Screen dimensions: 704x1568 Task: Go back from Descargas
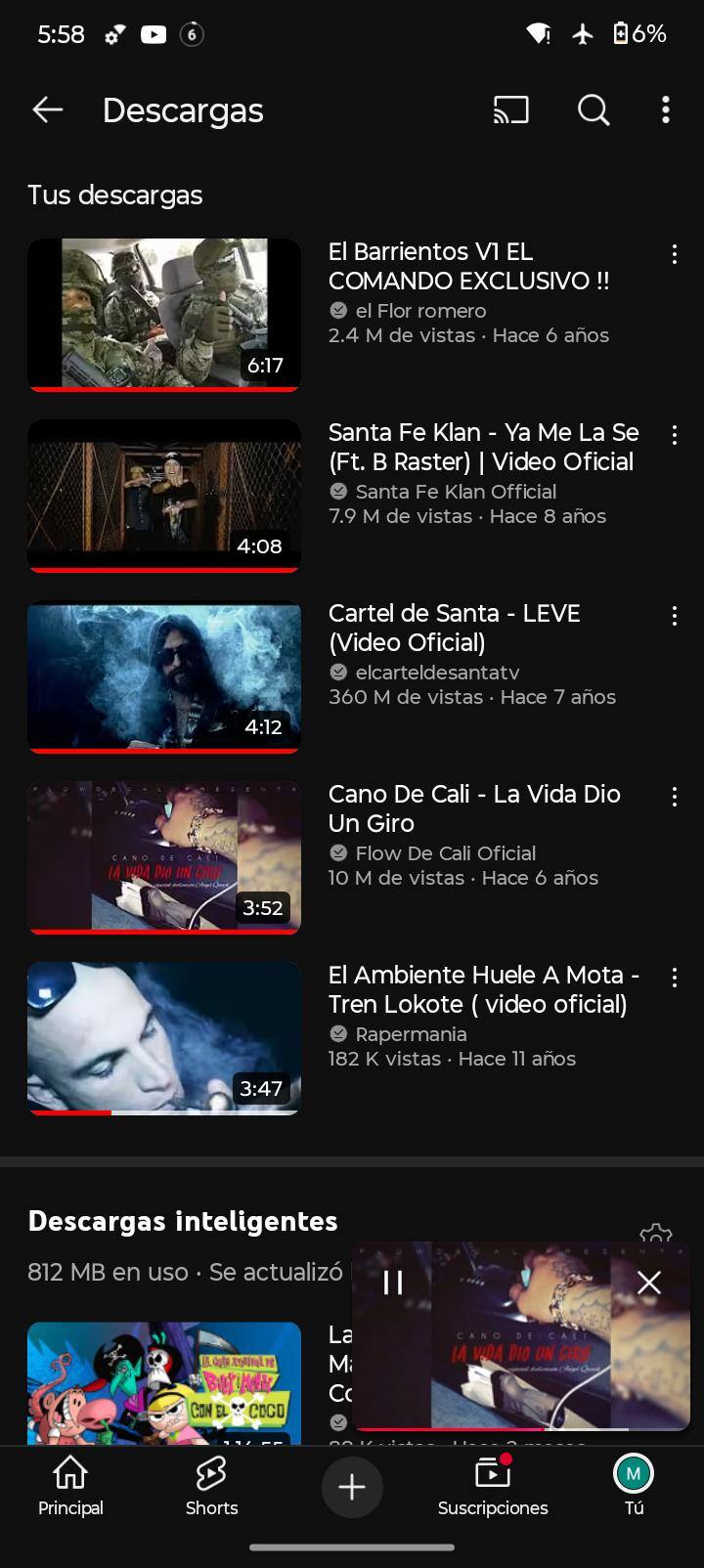[47, 110]
